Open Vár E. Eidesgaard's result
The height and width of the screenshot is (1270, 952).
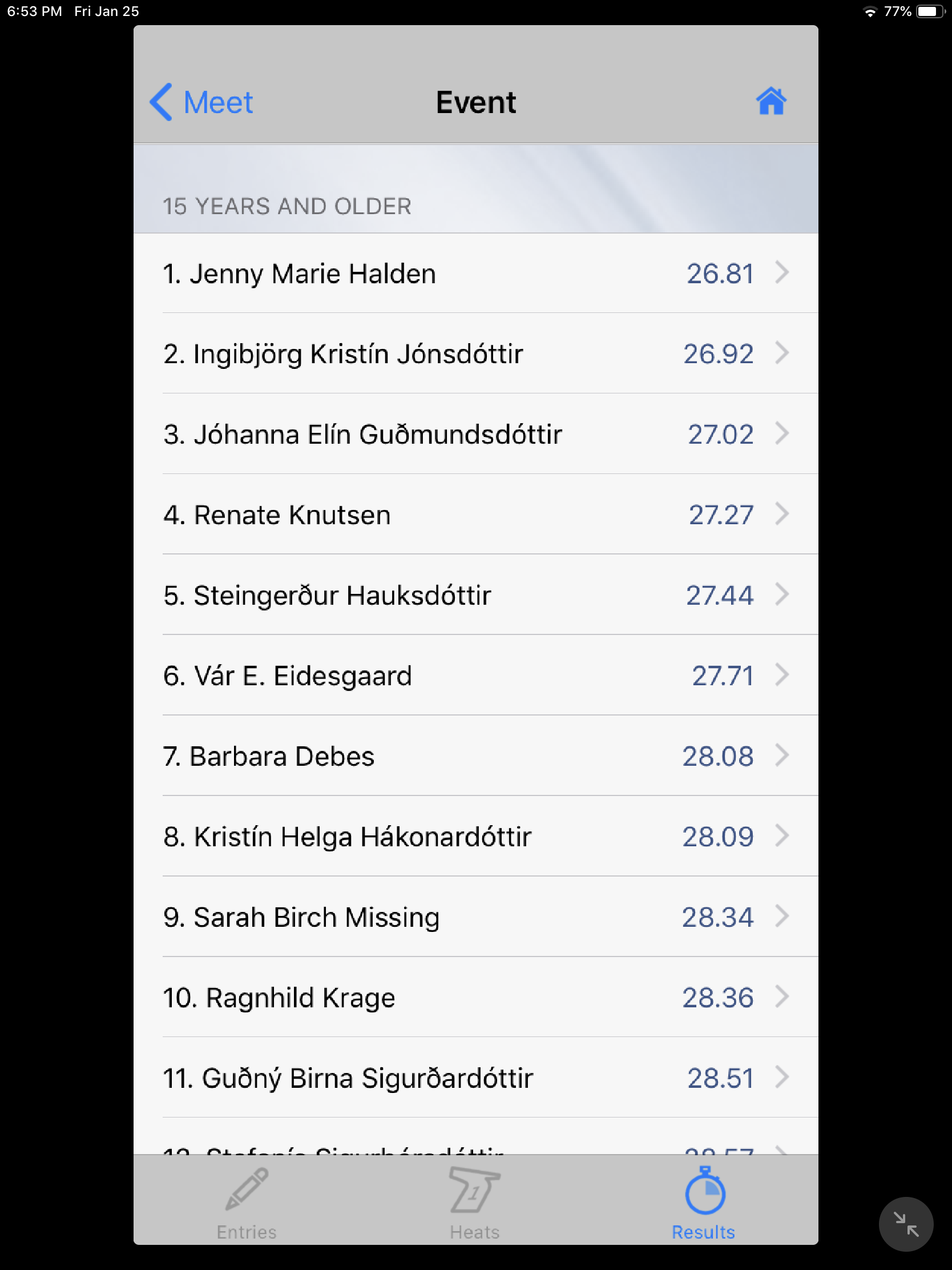(475, 675)
